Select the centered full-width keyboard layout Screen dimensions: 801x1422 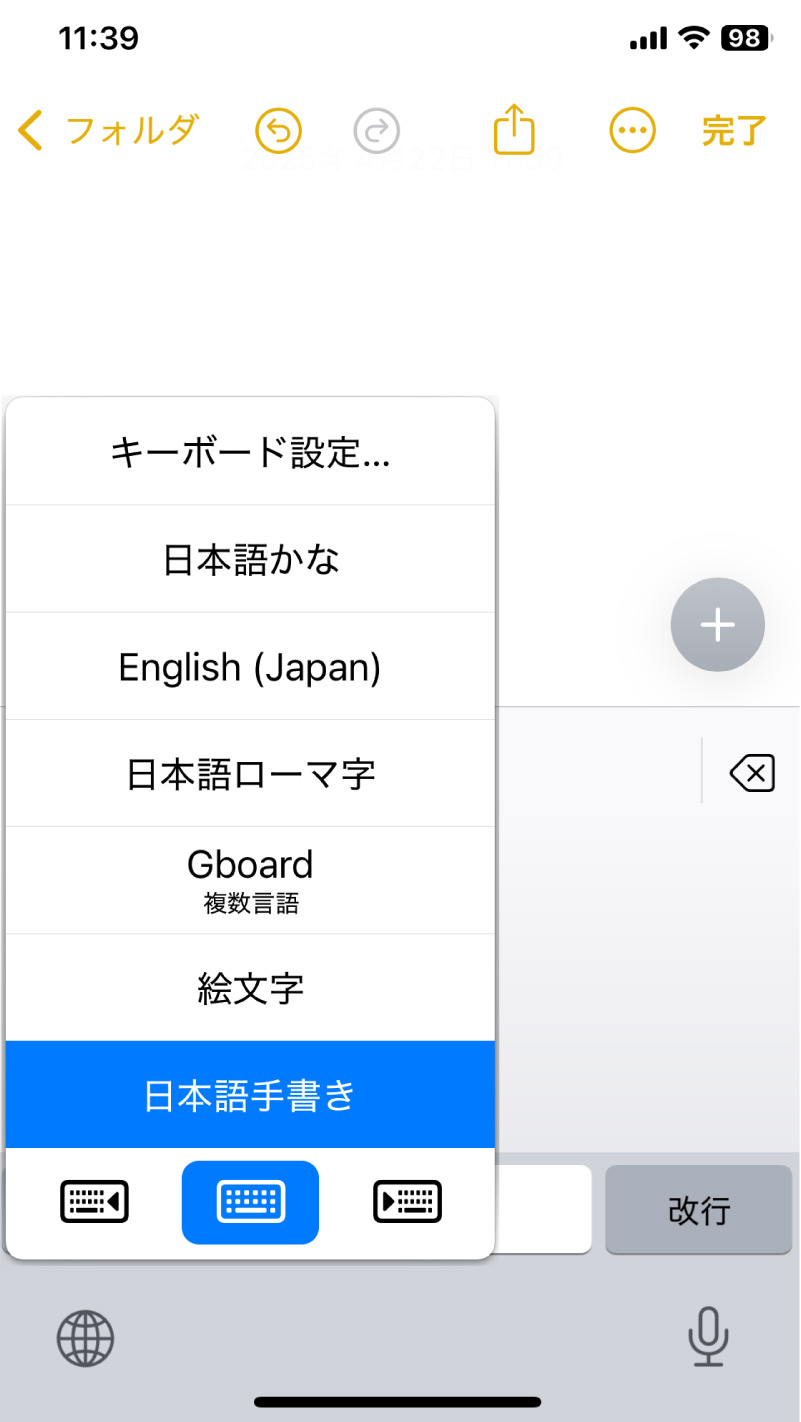tap(250, 1202)
